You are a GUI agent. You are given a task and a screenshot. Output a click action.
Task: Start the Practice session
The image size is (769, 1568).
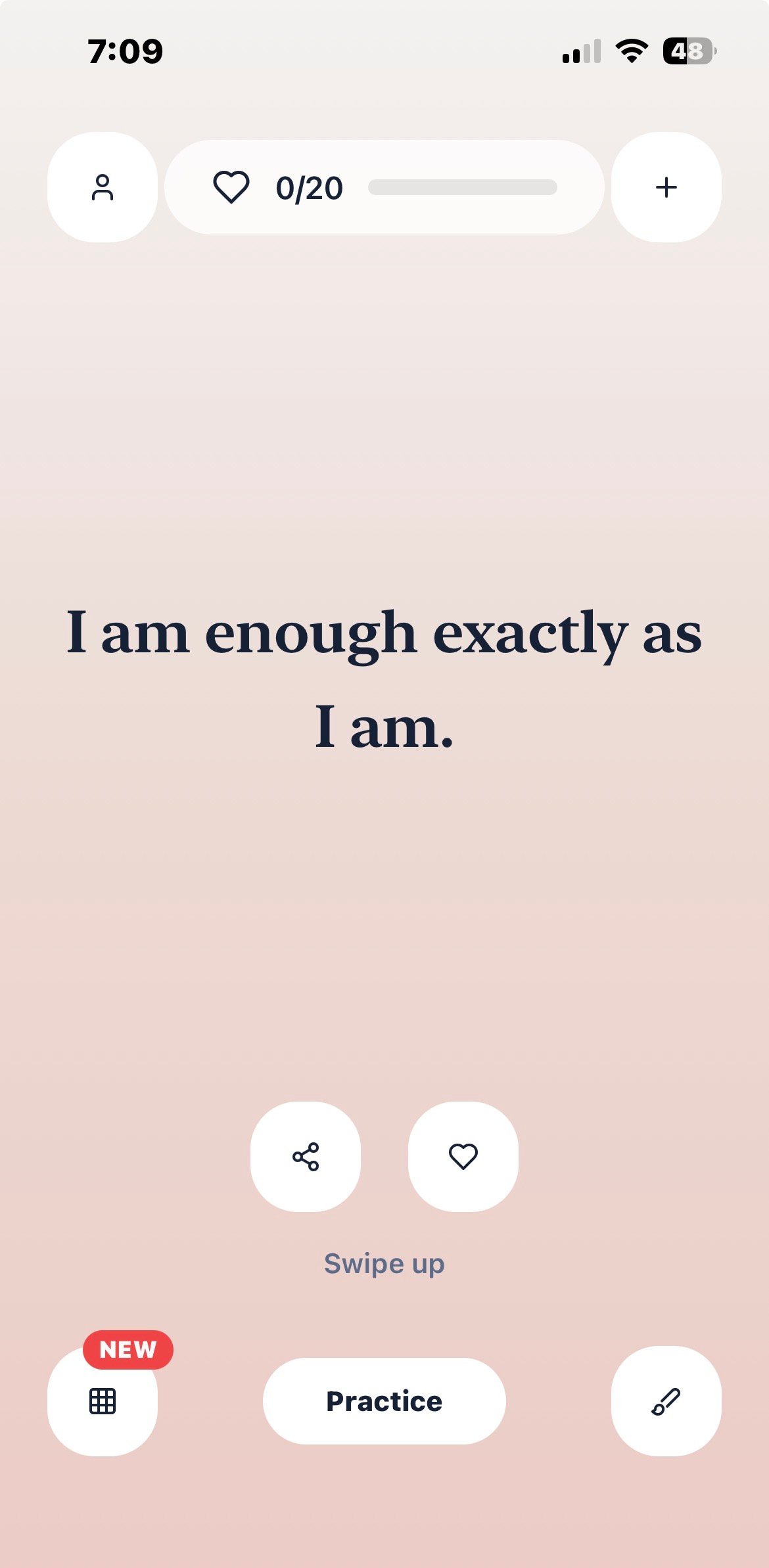384,1401
